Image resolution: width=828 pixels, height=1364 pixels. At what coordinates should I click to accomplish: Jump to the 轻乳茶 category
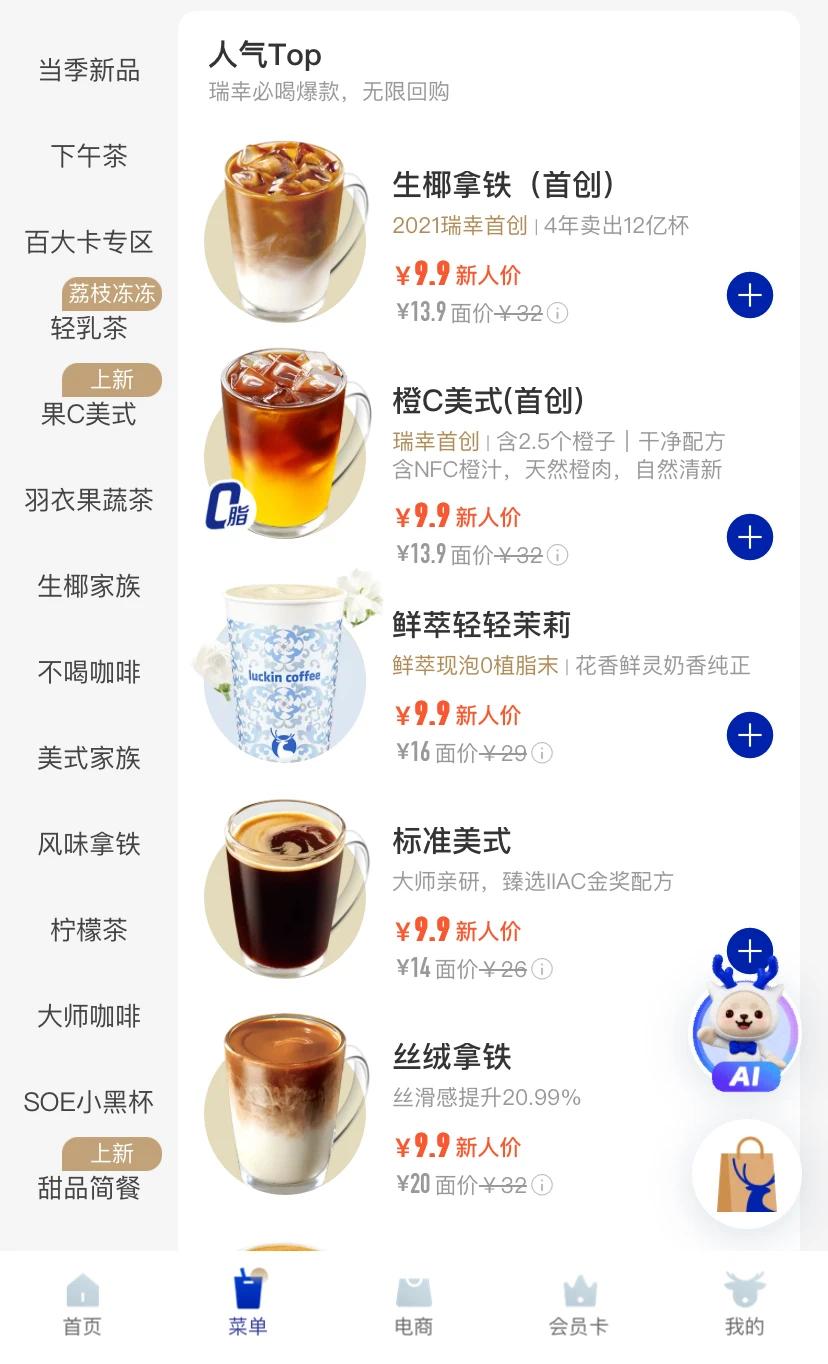click(x=89, y=328)
